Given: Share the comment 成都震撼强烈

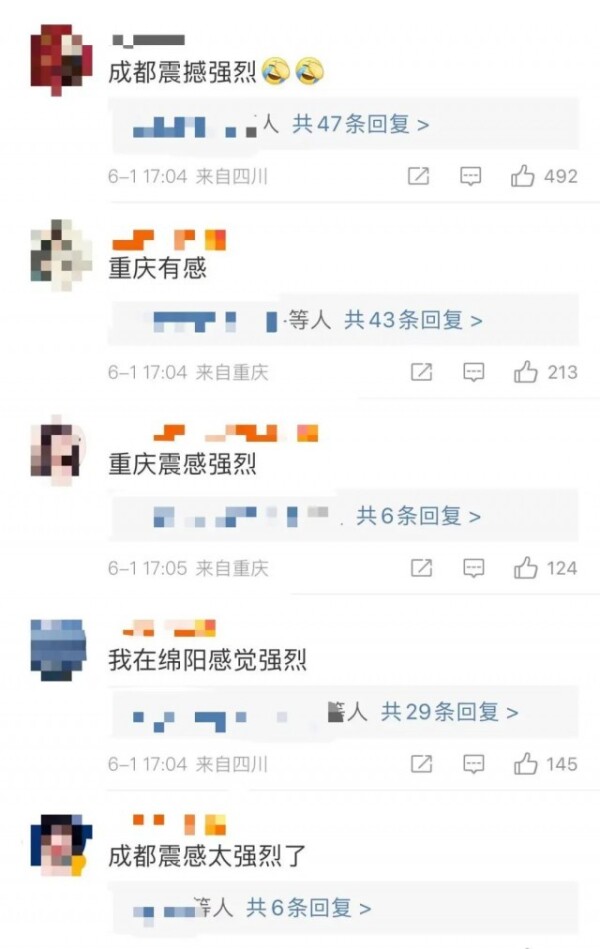Looking at the screenshot, I should tap(419, 176).
